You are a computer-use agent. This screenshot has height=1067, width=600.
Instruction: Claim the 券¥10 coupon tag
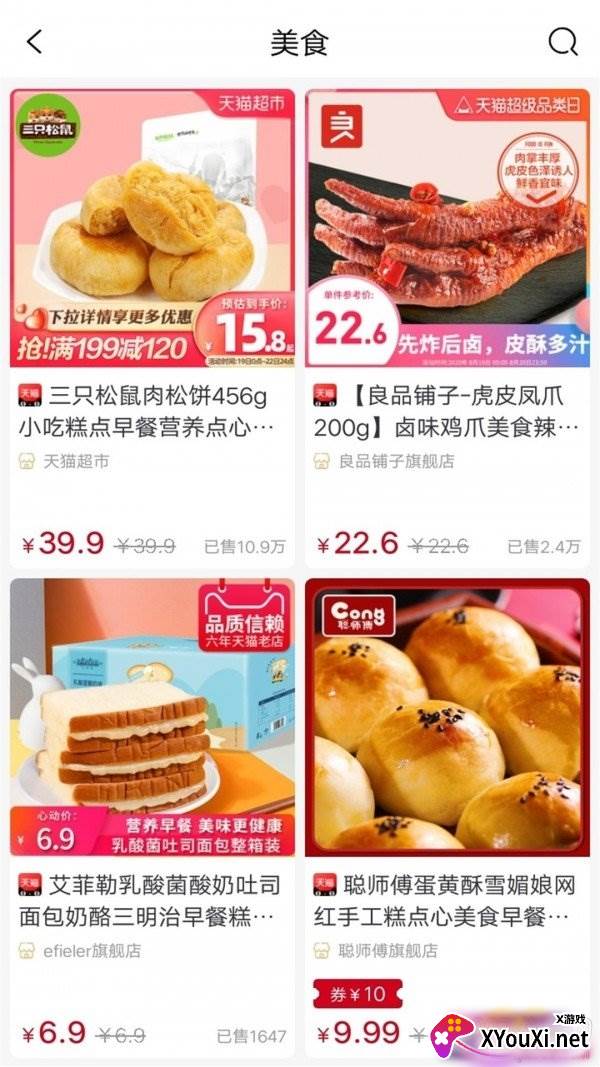358,994
